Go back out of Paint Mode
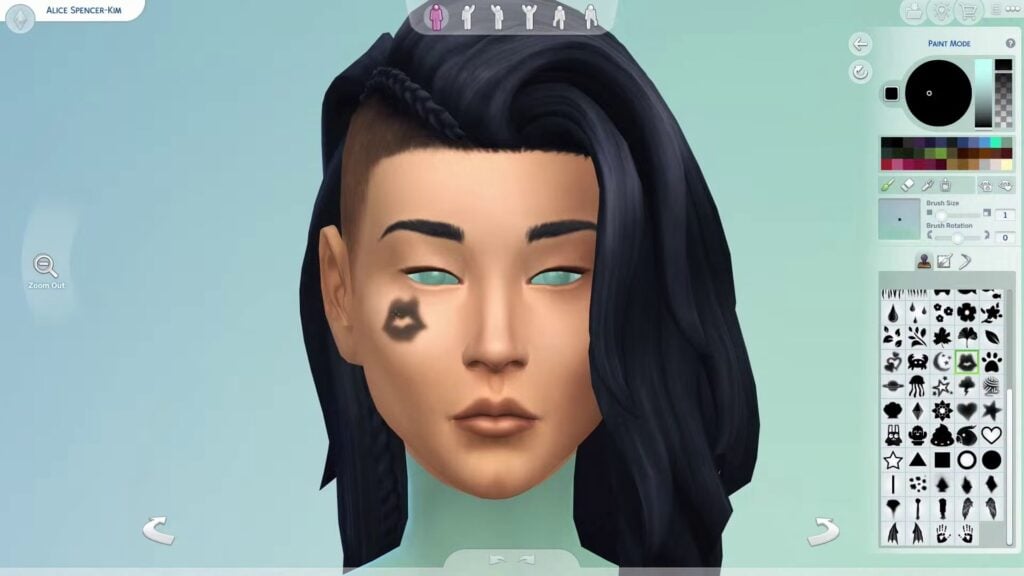Viewport: 1024px width, 576px height. click(860, 43)
